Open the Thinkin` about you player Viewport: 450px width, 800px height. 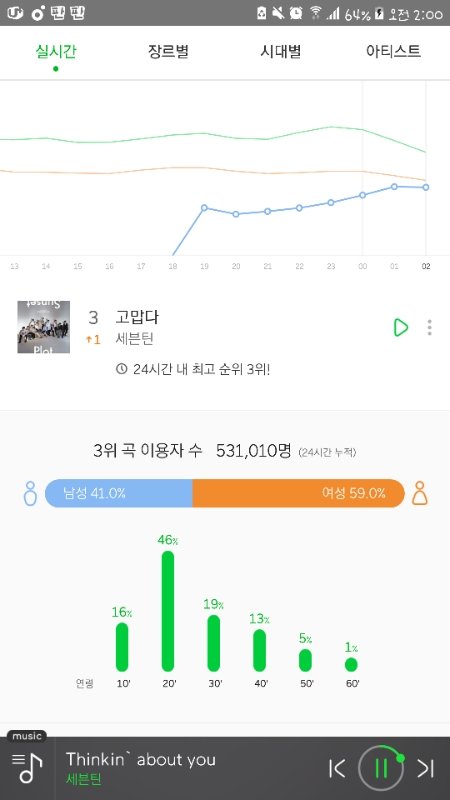tap(140, 768)
